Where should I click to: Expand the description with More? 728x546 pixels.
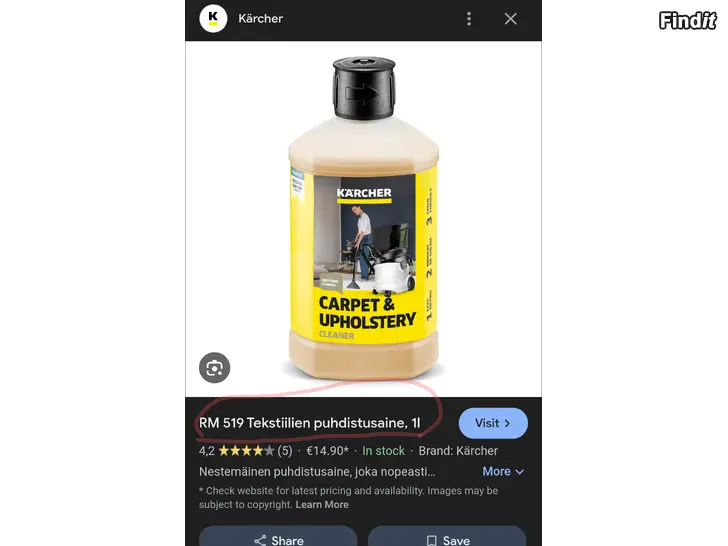[x=503, y=471]
